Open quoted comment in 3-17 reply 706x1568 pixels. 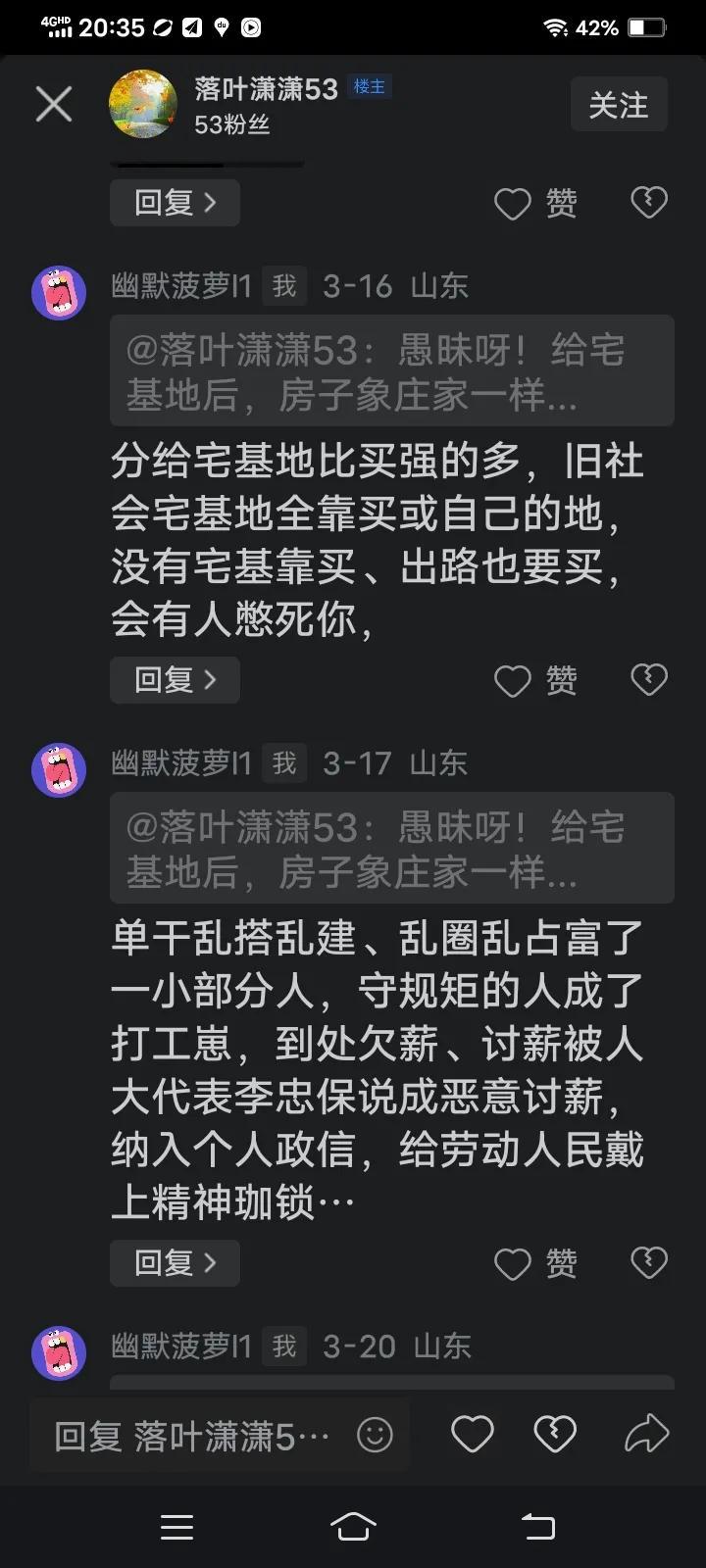point(391,849)
